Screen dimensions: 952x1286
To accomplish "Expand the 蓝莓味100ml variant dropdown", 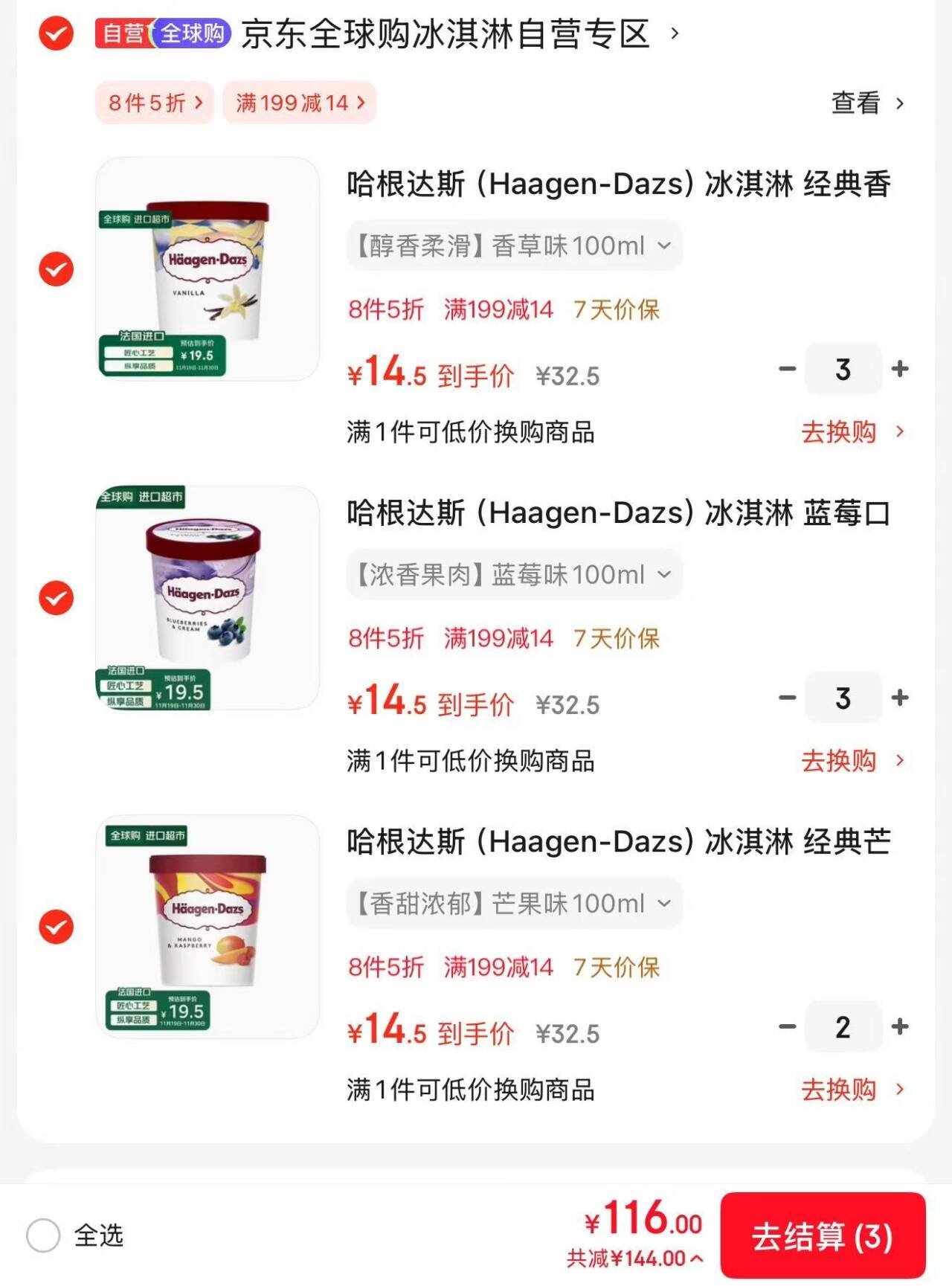I will (514, 574).
